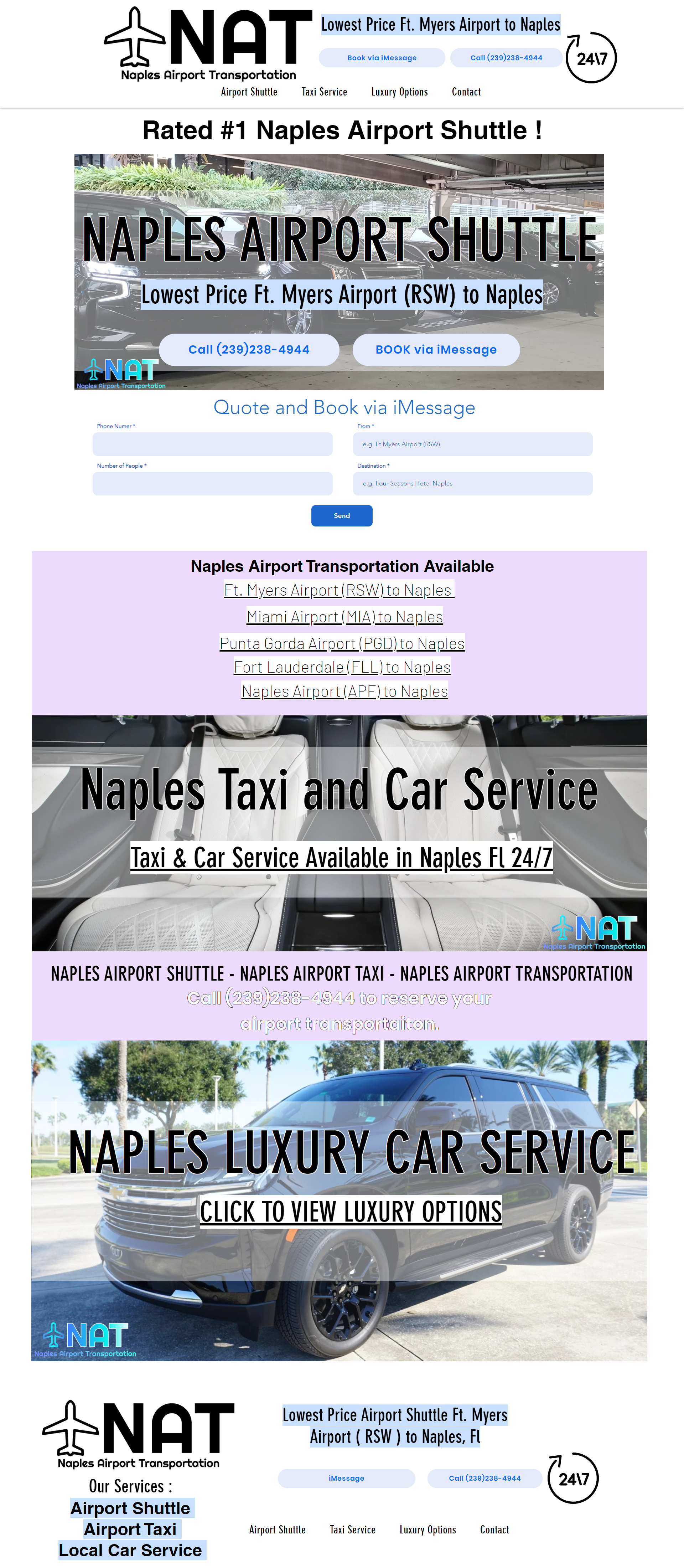The image size is (684, 1568).
Task: Tap the hero banner Call (239)238-4944 button
Action: click(x=249, y=349)
